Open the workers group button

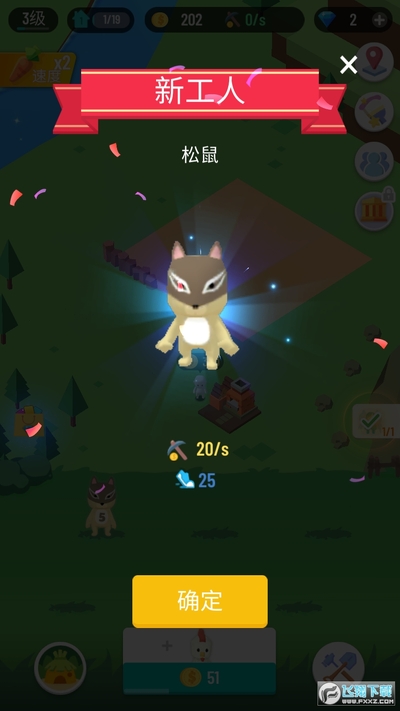coord(374,161)
